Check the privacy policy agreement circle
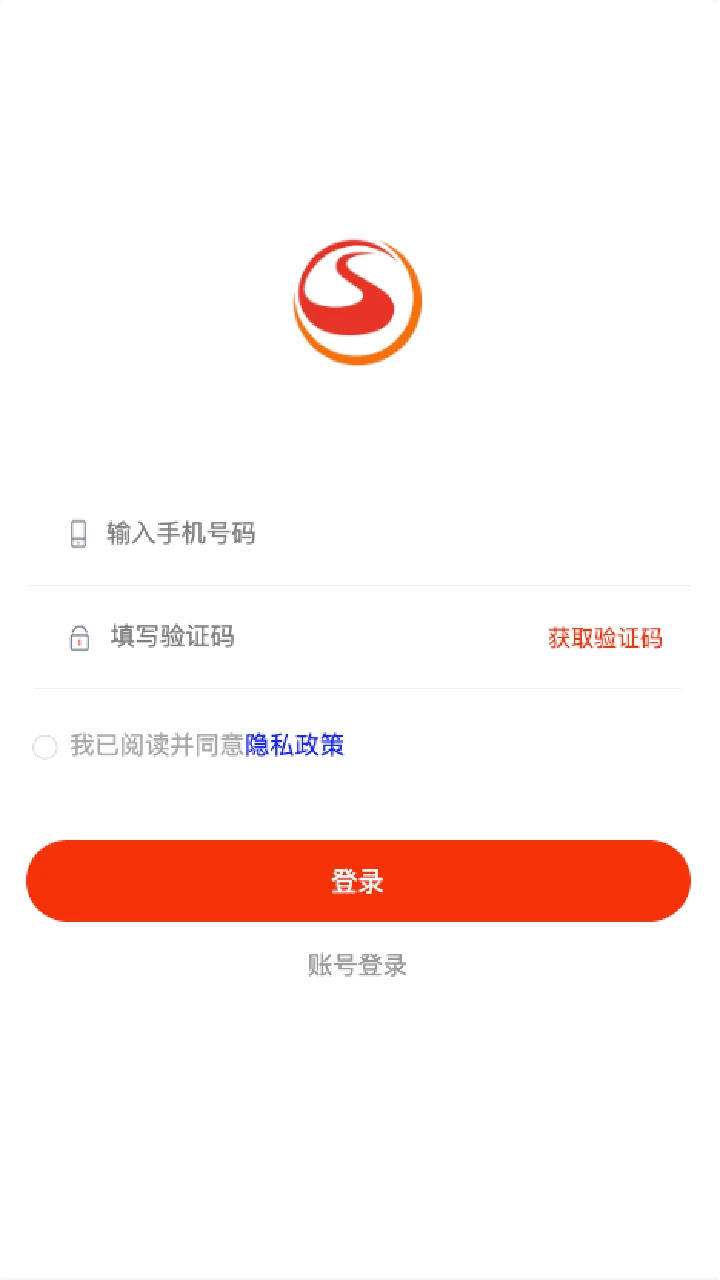Viewport: 720px width, 1280px height. (x=45, y=746)
